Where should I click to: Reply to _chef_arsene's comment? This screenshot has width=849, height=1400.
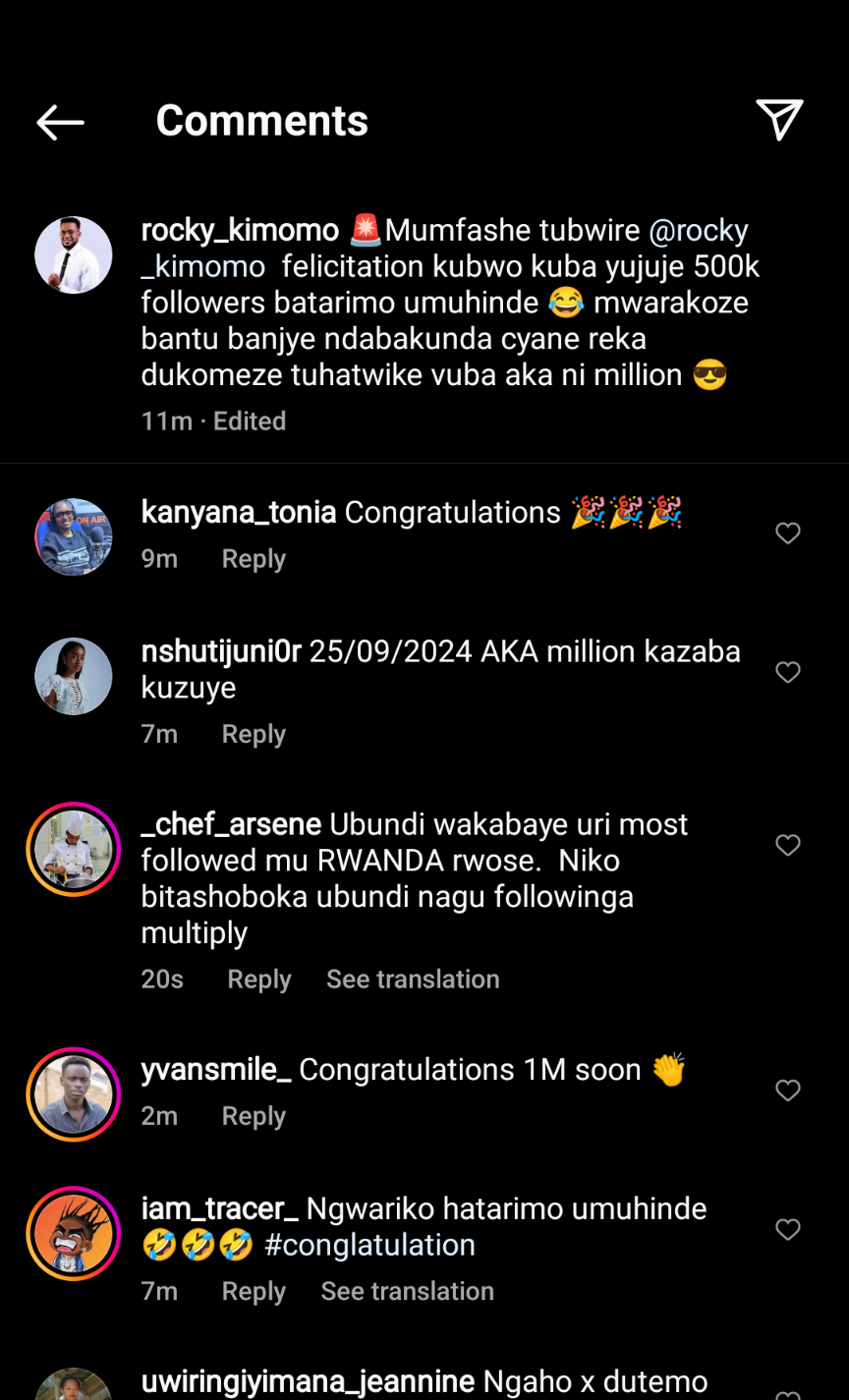click(x=259, y=980)
